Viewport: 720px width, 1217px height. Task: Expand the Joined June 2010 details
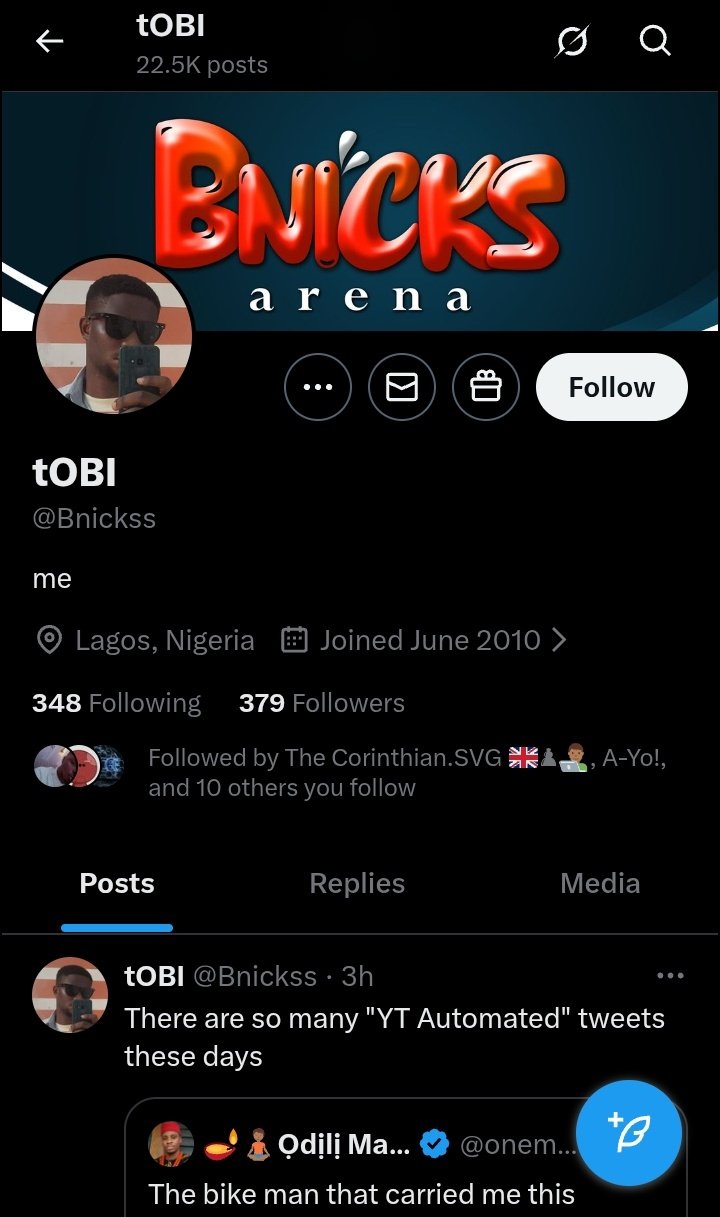click(x=424, y=640)
